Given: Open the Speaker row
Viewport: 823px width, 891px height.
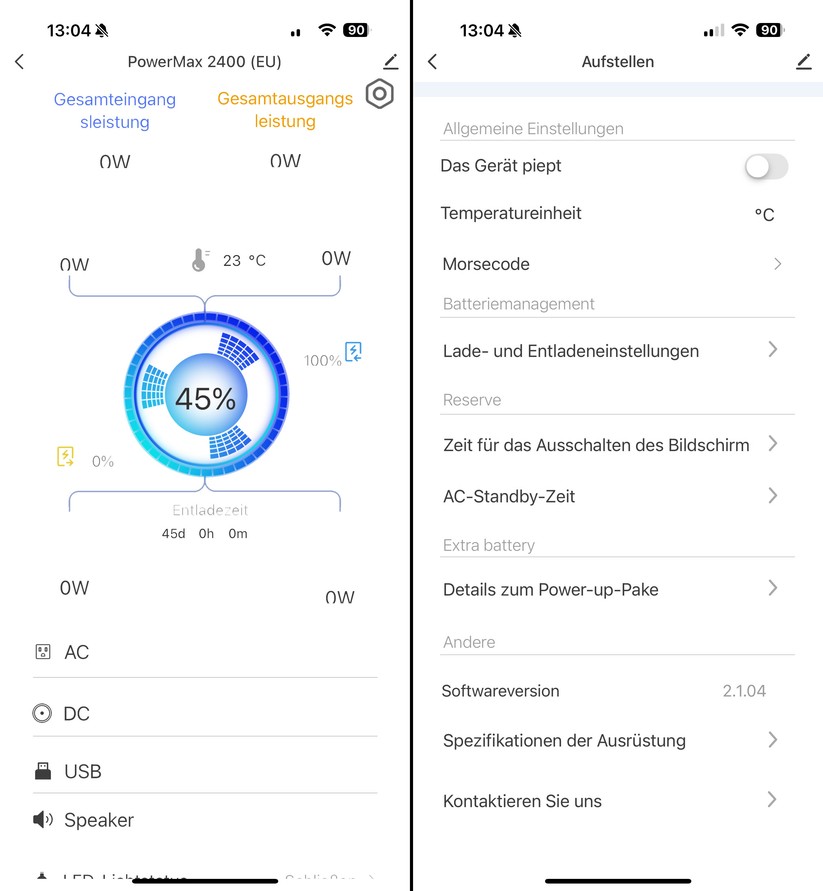Looking at the screenshot, I should pos(204,820).
